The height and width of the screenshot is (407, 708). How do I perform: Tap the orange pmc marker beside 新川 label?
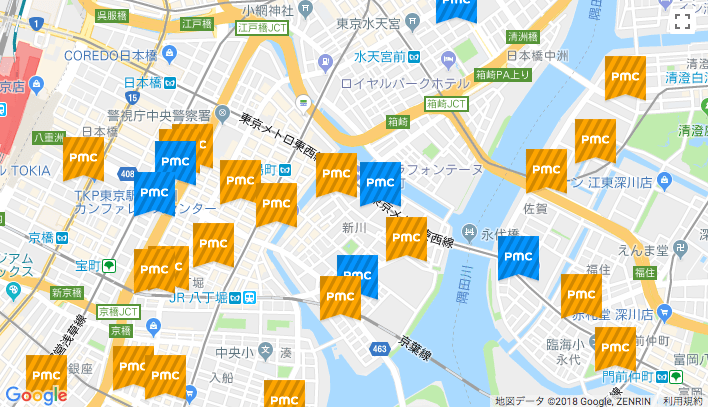pyautogui.click(x=406, y=237)
